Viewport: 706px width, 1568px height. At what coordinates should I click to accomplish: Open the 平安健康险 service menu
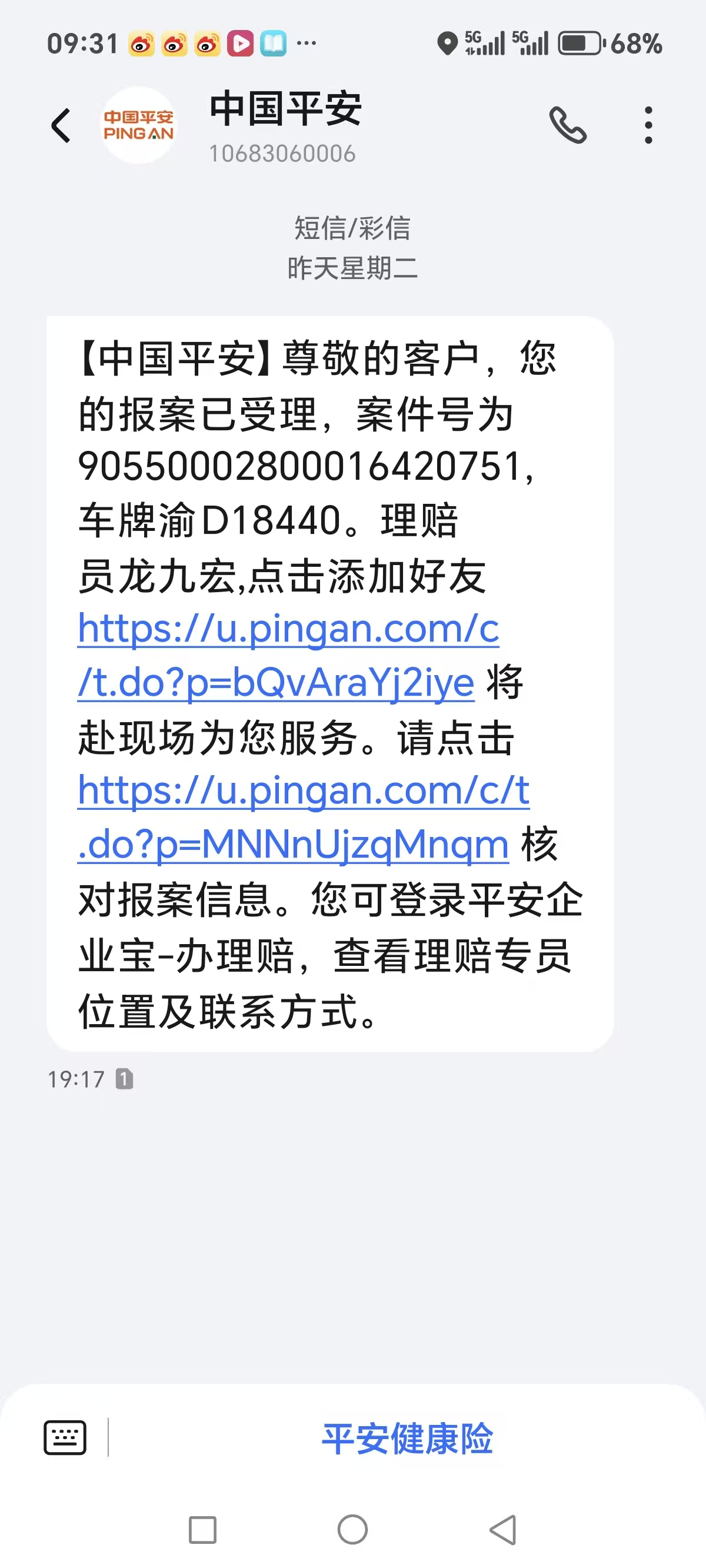407,1439
